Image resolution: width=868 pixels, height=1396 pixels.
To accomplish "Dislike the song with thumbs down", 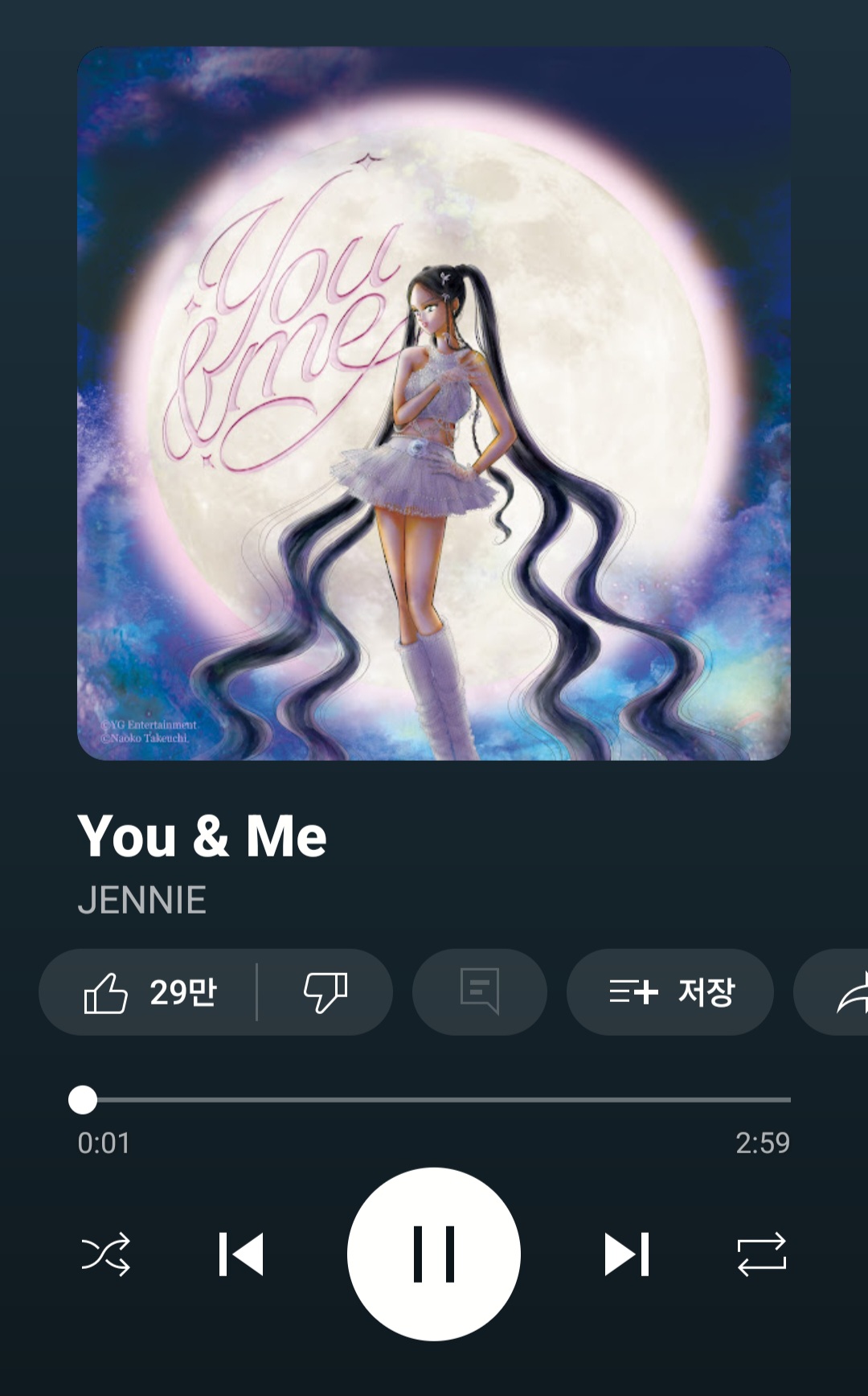I will coord(325,992).
